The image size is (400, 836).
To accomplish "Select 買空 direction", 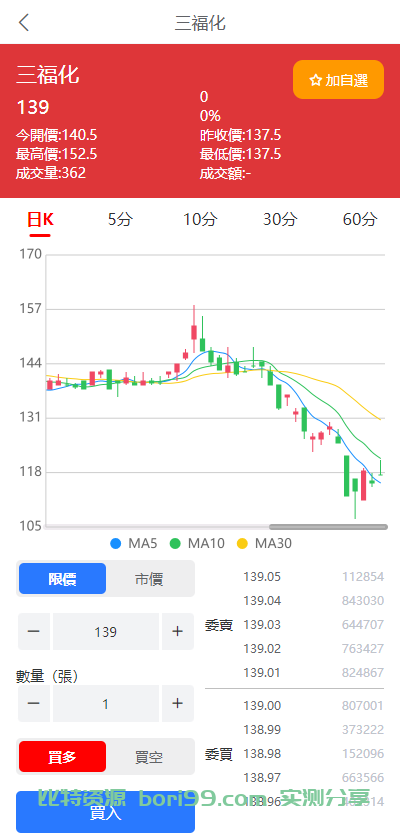I will [149, 757].
